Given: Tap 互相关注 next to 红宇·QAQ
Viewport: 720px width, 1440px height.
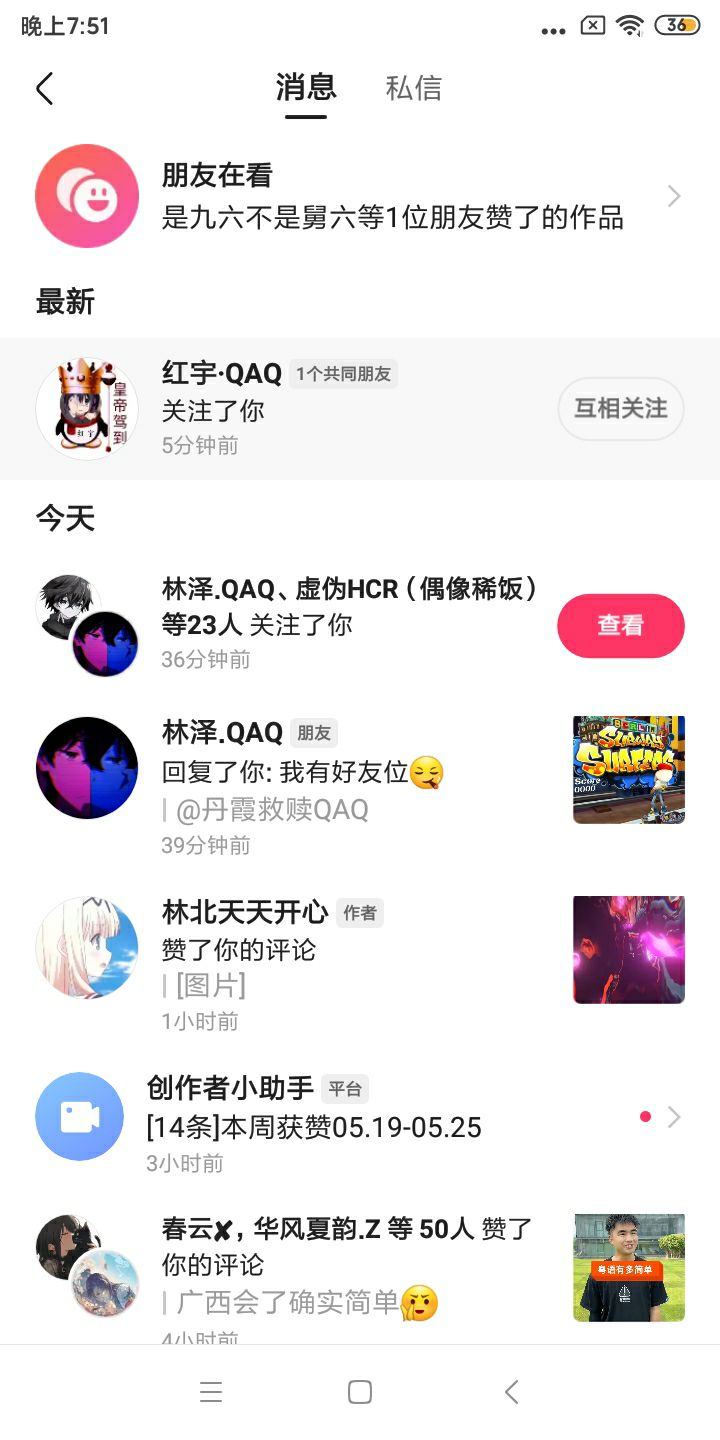Looking at the screenshot, I should [620, 409].
